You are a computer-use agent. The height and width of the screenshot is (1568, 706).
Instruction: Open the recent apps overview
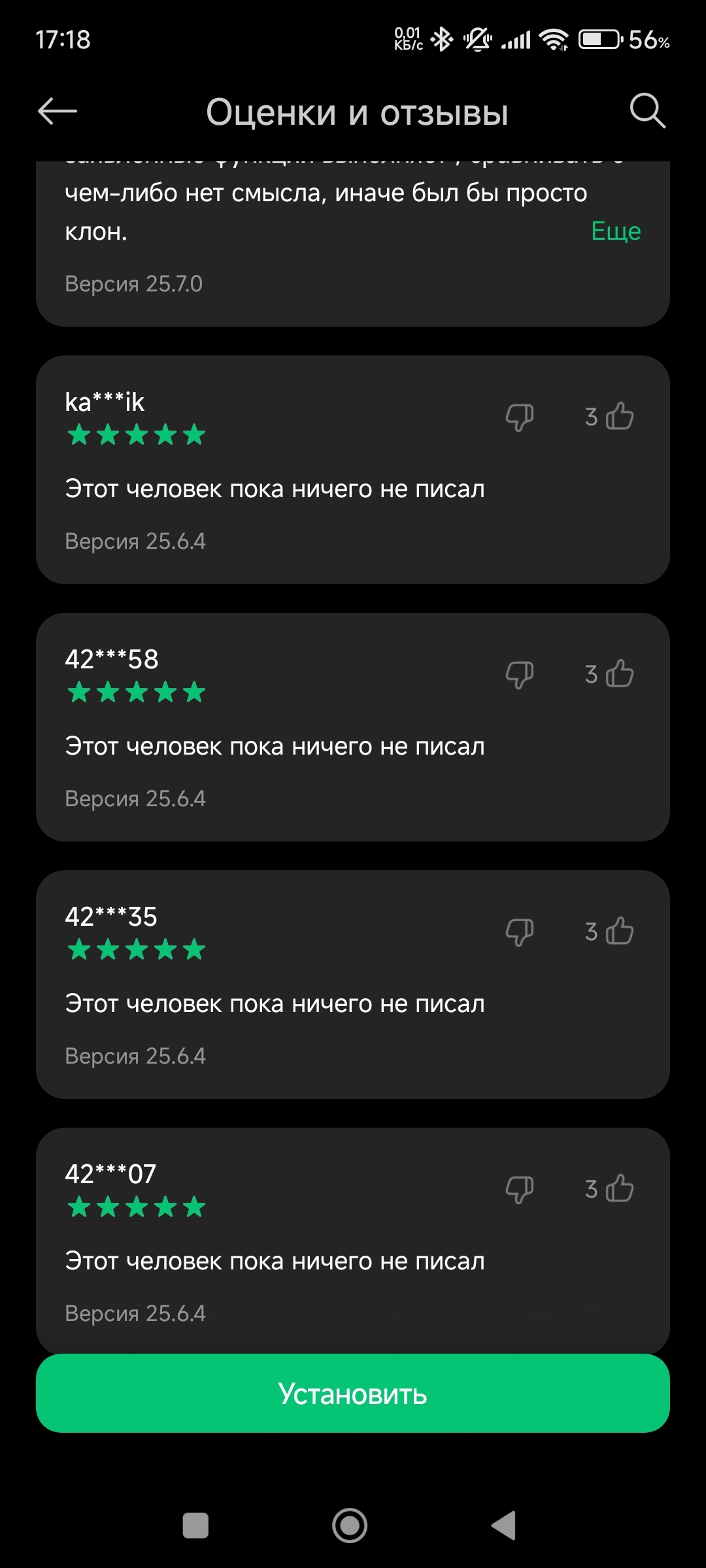coord(195,1526)
